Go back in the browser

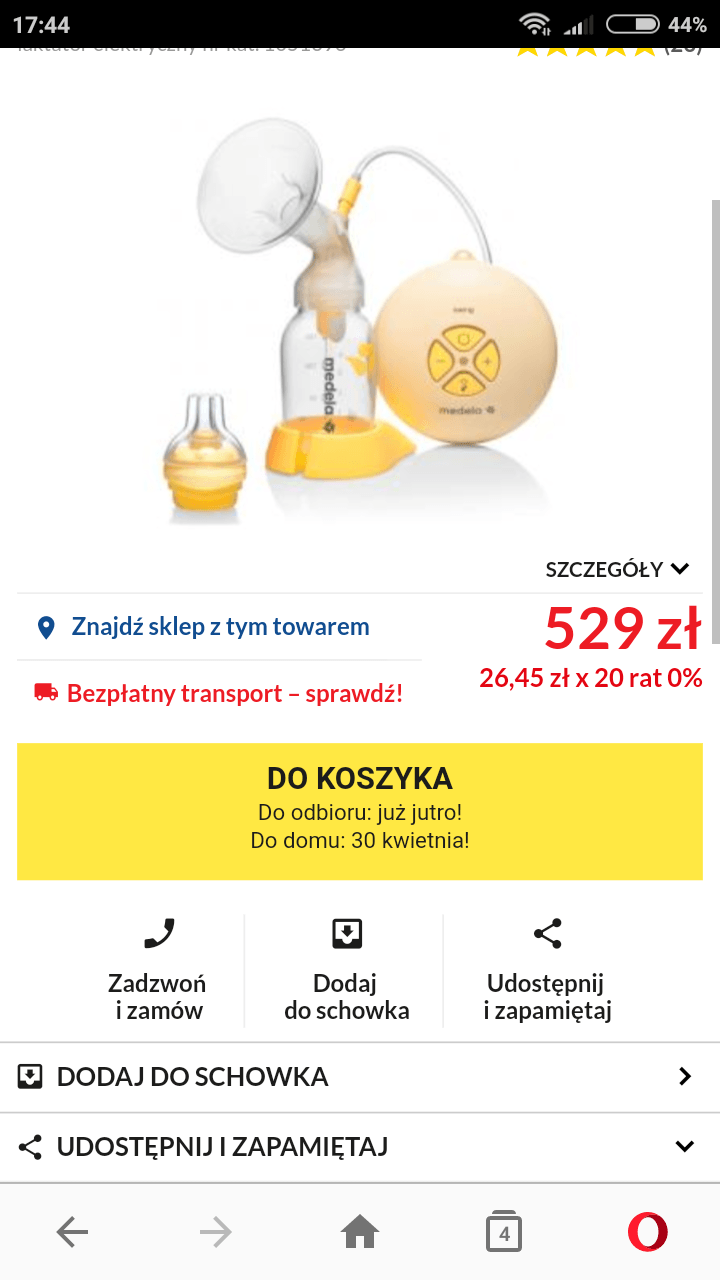pyautogui.click(x=72, y=1233)
